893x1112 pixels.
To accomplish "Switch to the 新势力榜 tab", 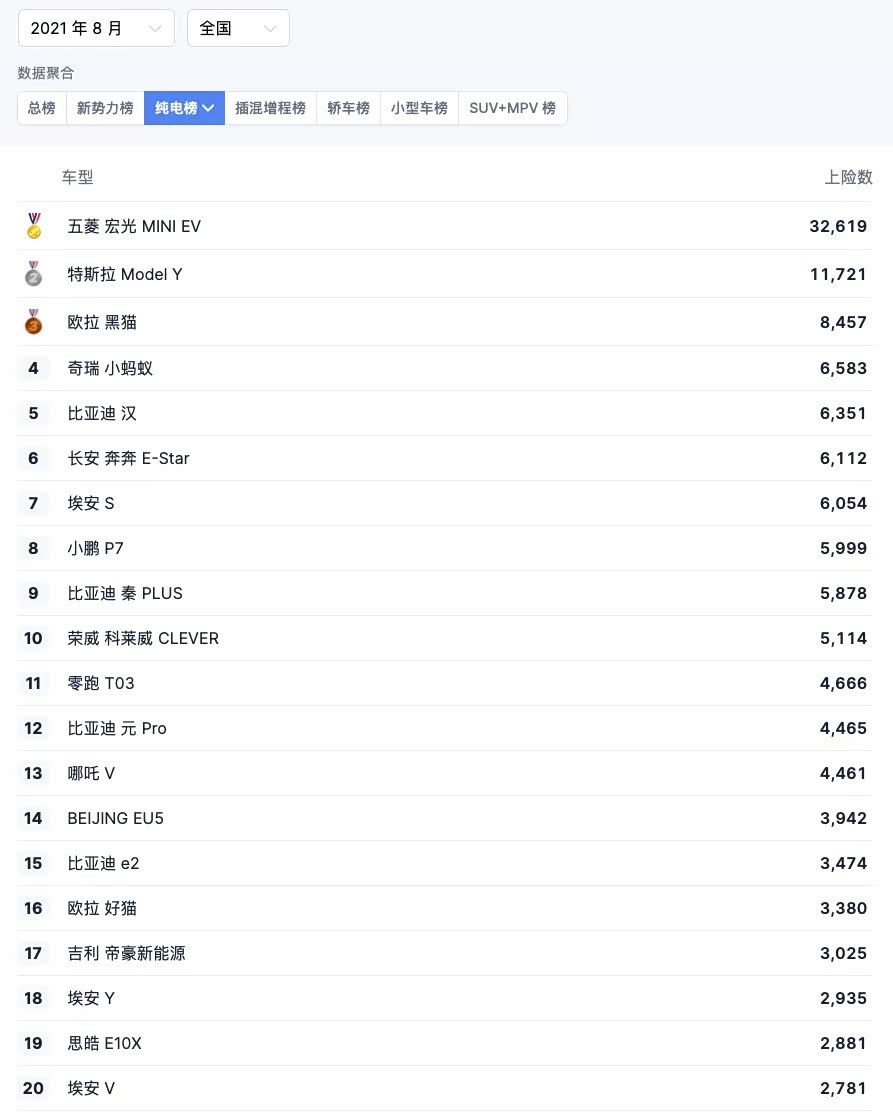I will pos(105,108).
